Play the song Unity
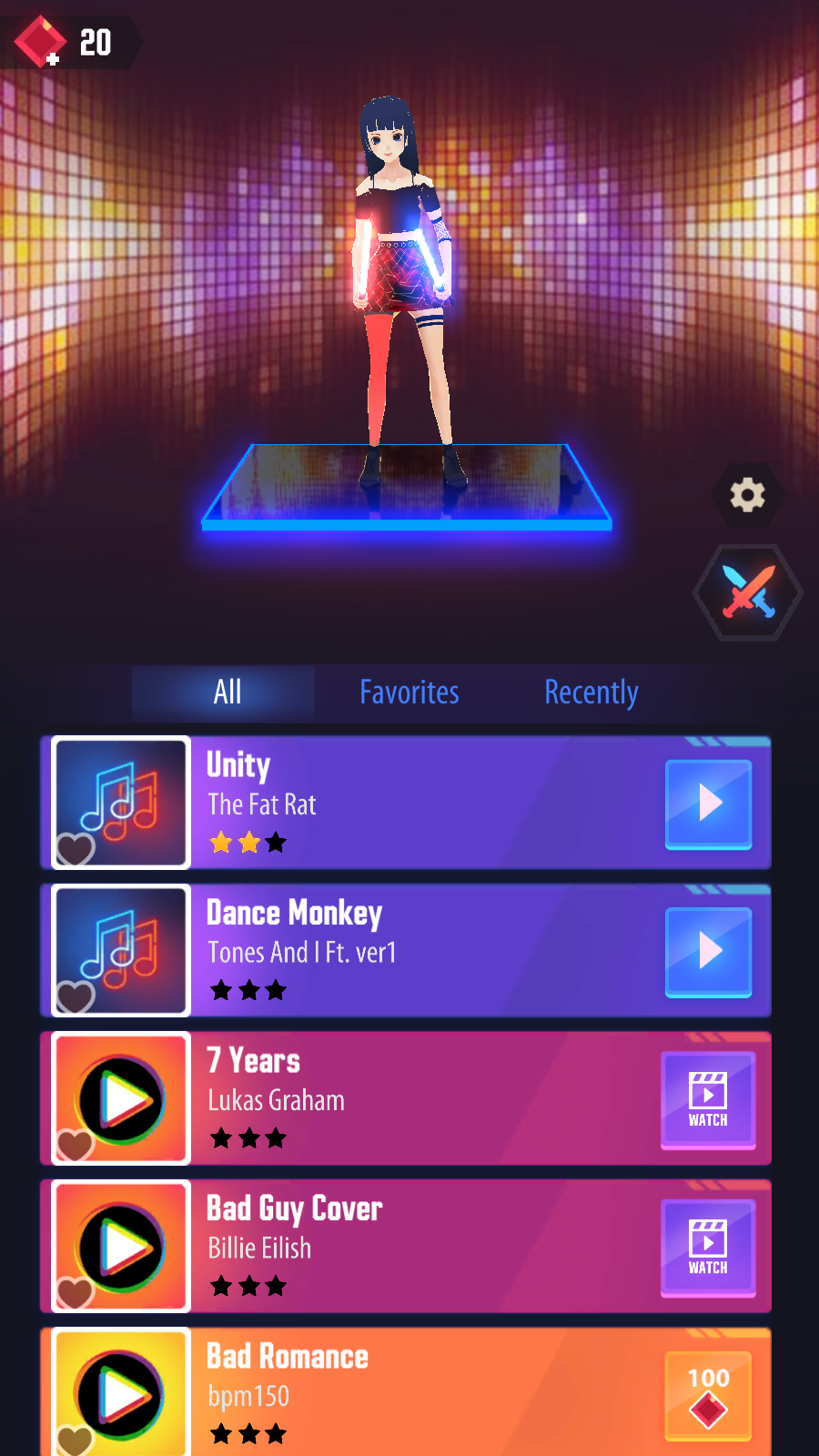The width and height of the screenshot is (819, 1456). point(708,804)
